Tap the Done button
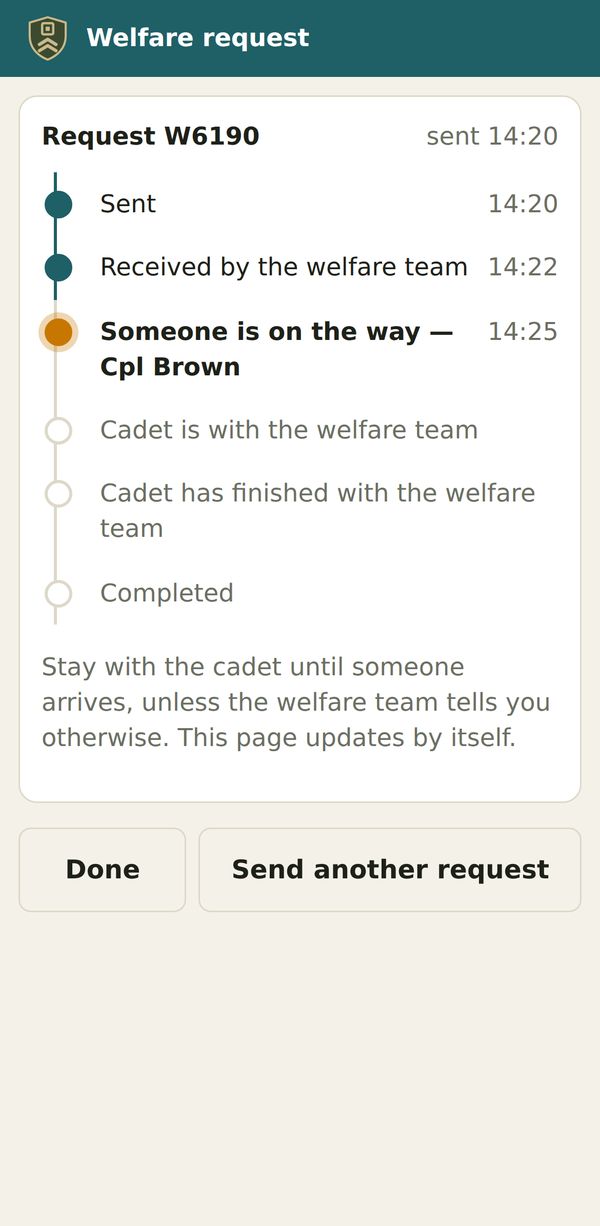The image size is (600, 1226). point(102,870)
